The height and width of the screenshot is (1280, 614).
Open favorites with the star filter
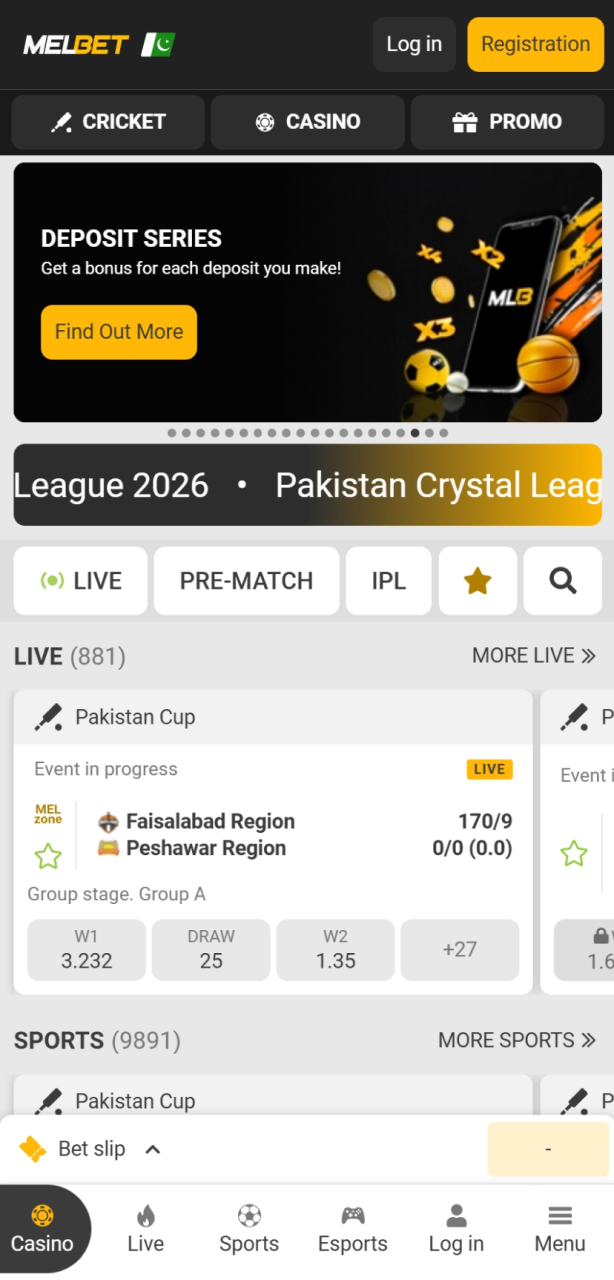pyautogui.click(x=478, y=581)
